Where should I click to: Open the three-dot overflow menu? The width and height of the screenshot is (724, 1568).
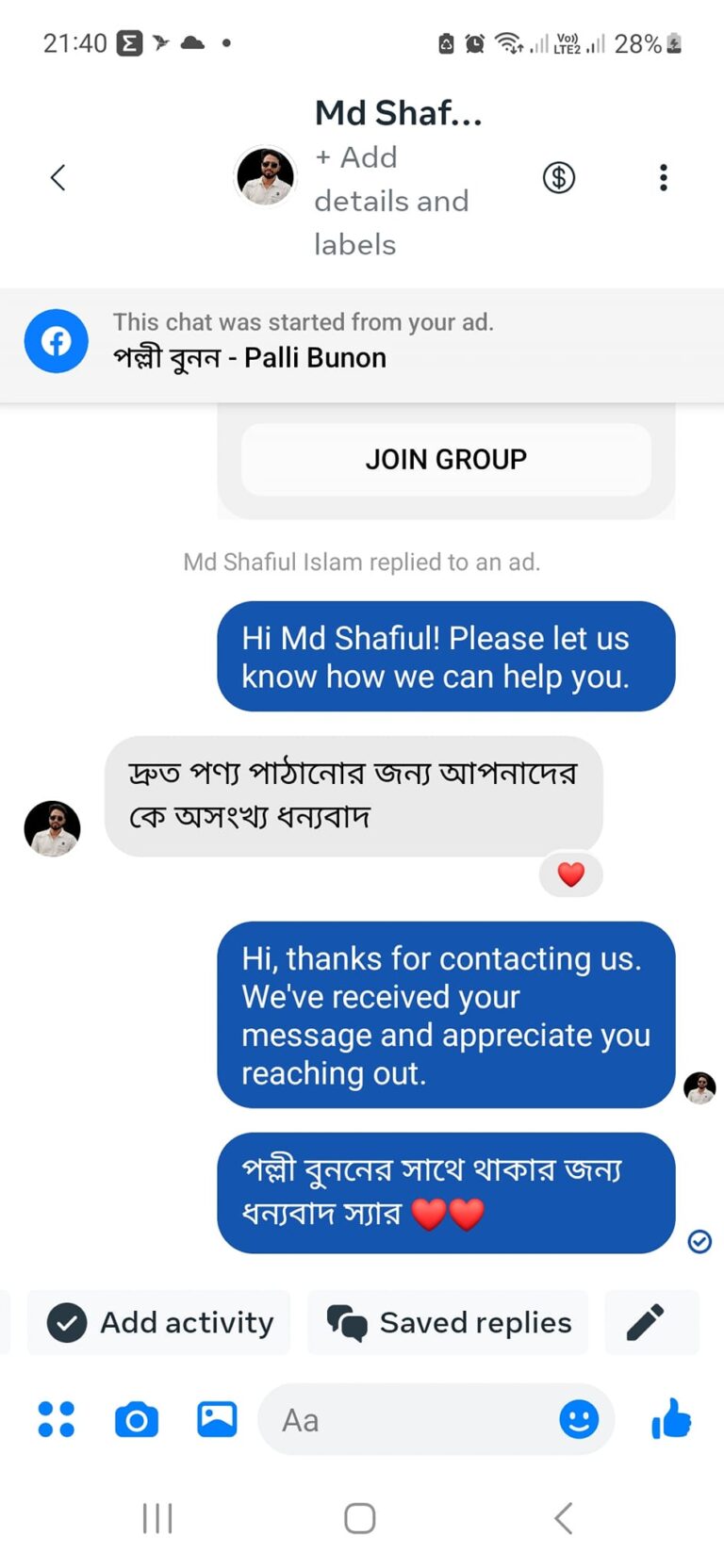click(664, 177)
